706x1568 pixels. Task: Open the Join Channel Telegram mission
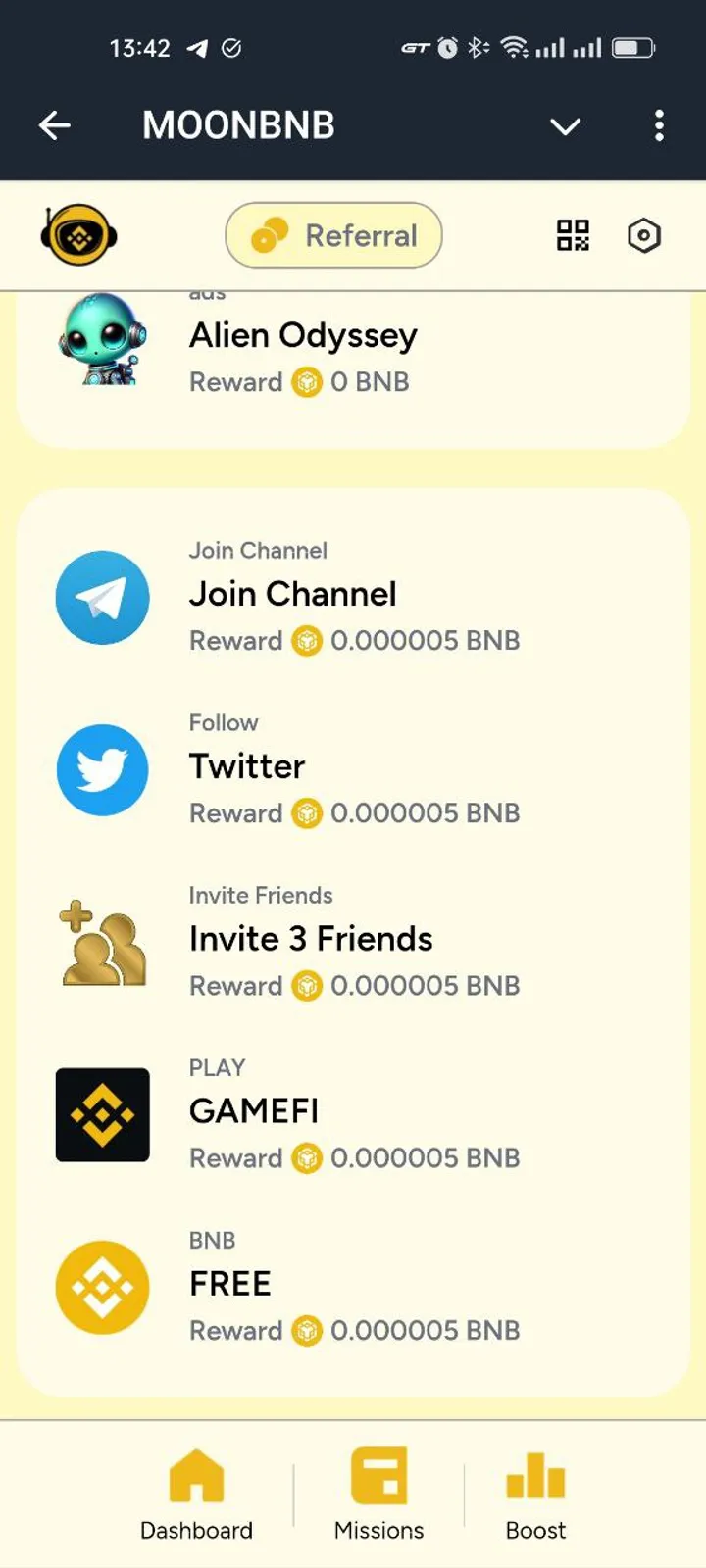(292, 595)
